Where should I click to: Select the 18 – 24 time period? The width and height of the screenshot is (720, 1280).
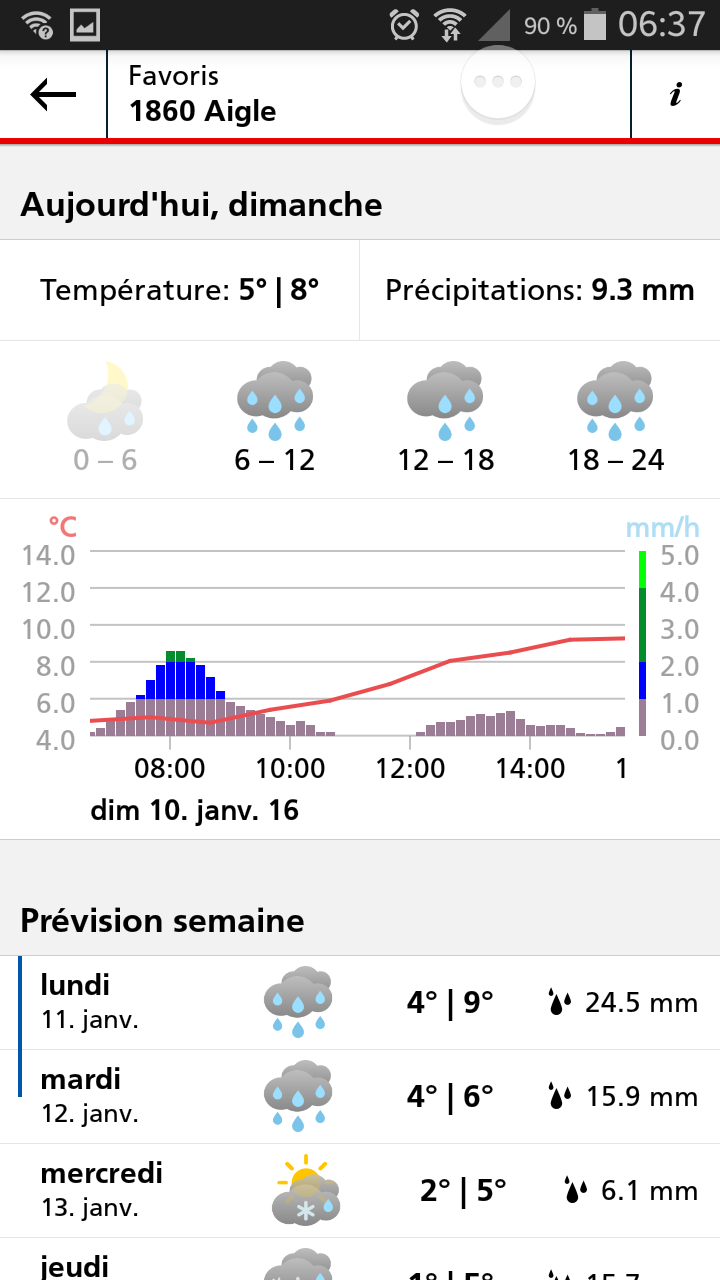[x=615, y=417]
